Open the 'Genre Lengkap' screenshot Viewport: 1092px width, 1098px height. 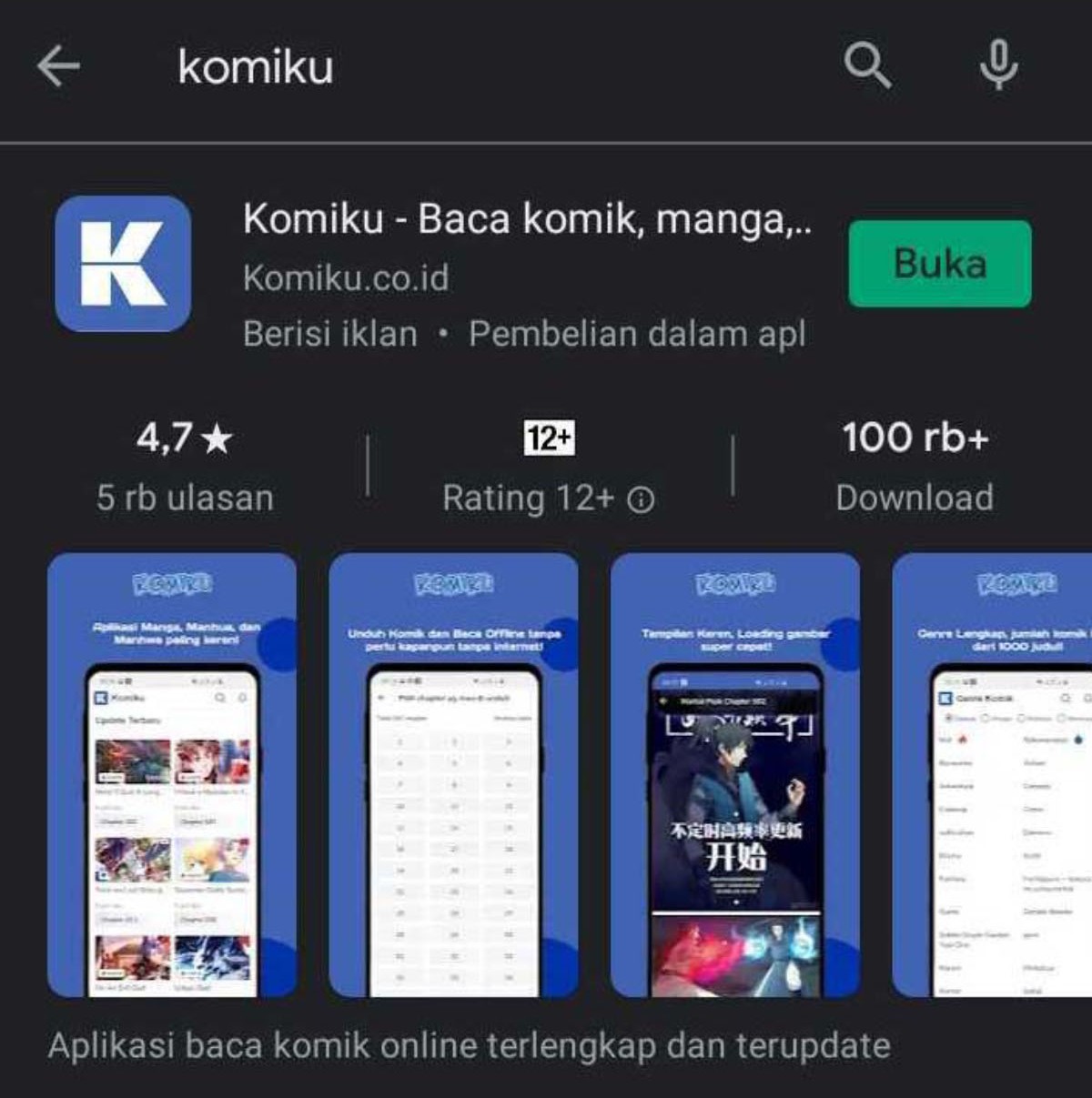(994, 775)
